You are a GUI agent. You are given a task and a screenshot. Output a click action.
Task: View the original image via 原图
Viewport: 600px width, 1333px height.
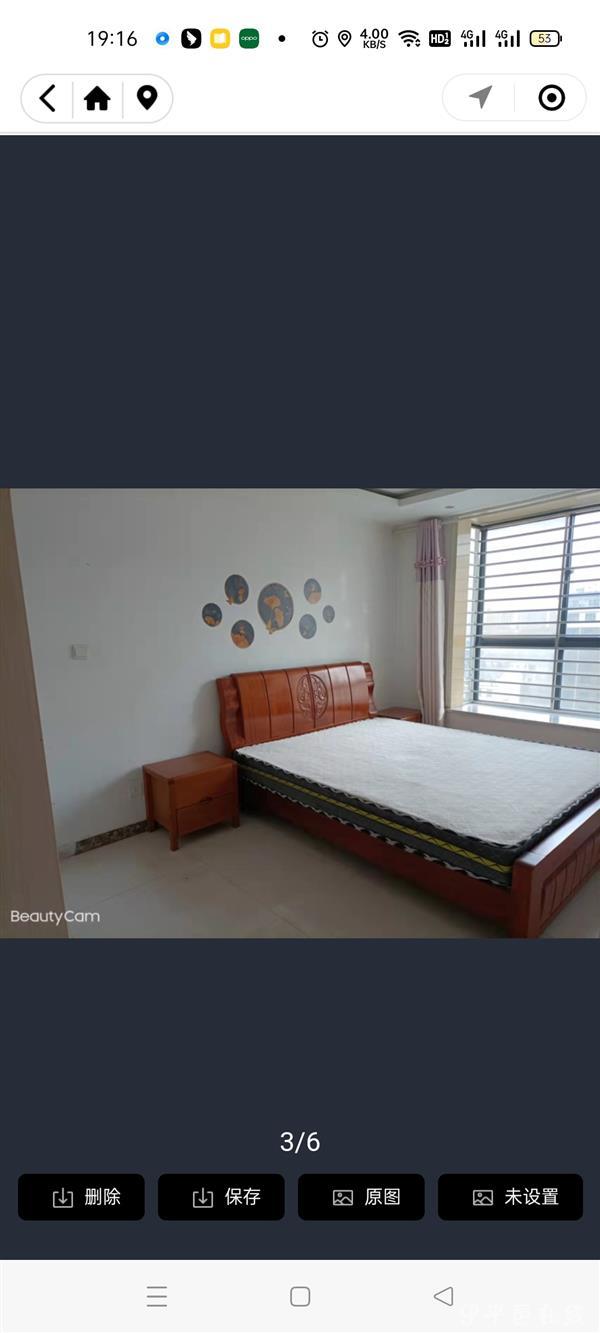tap(361, 1197)
